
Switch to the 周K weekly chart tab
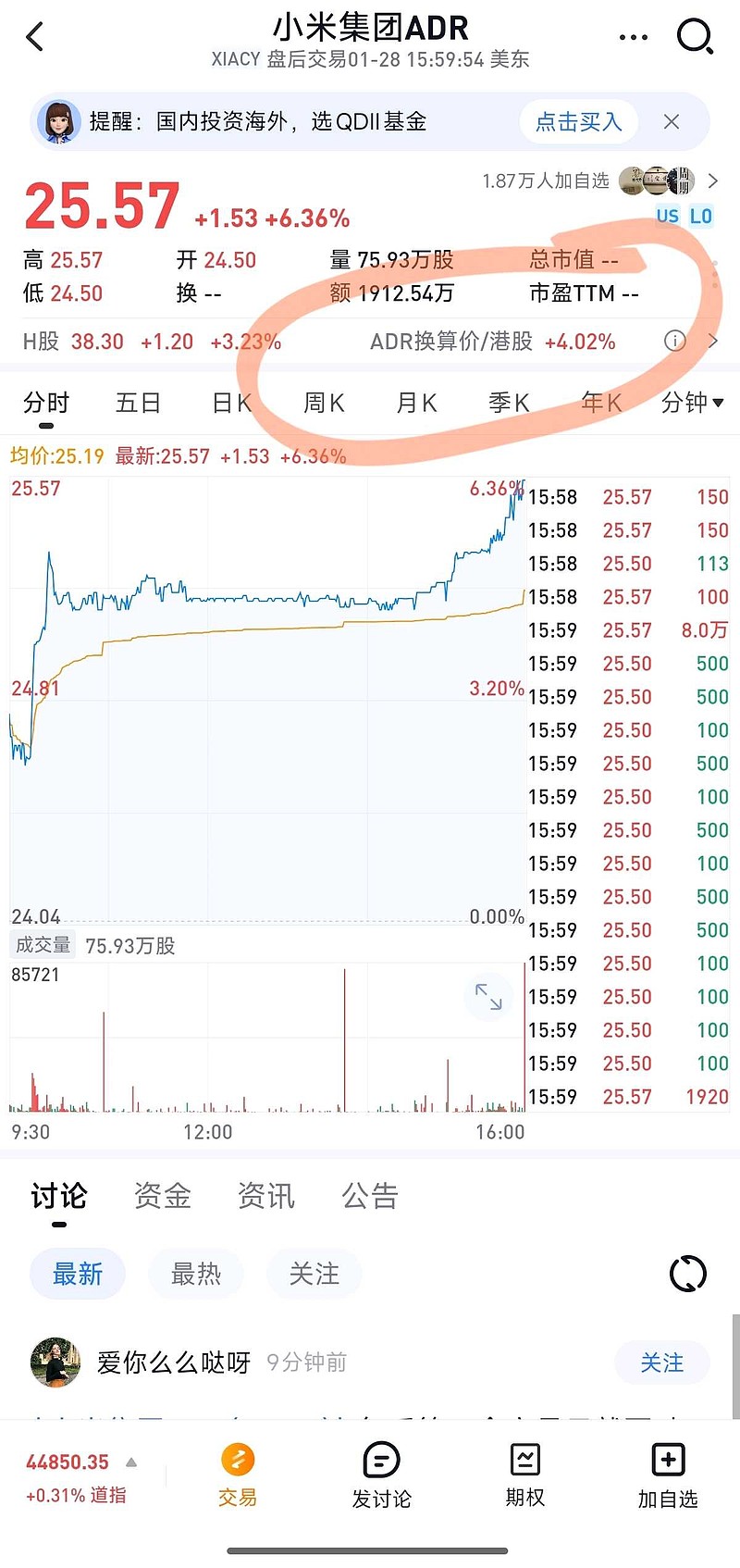tap(323, 403)
